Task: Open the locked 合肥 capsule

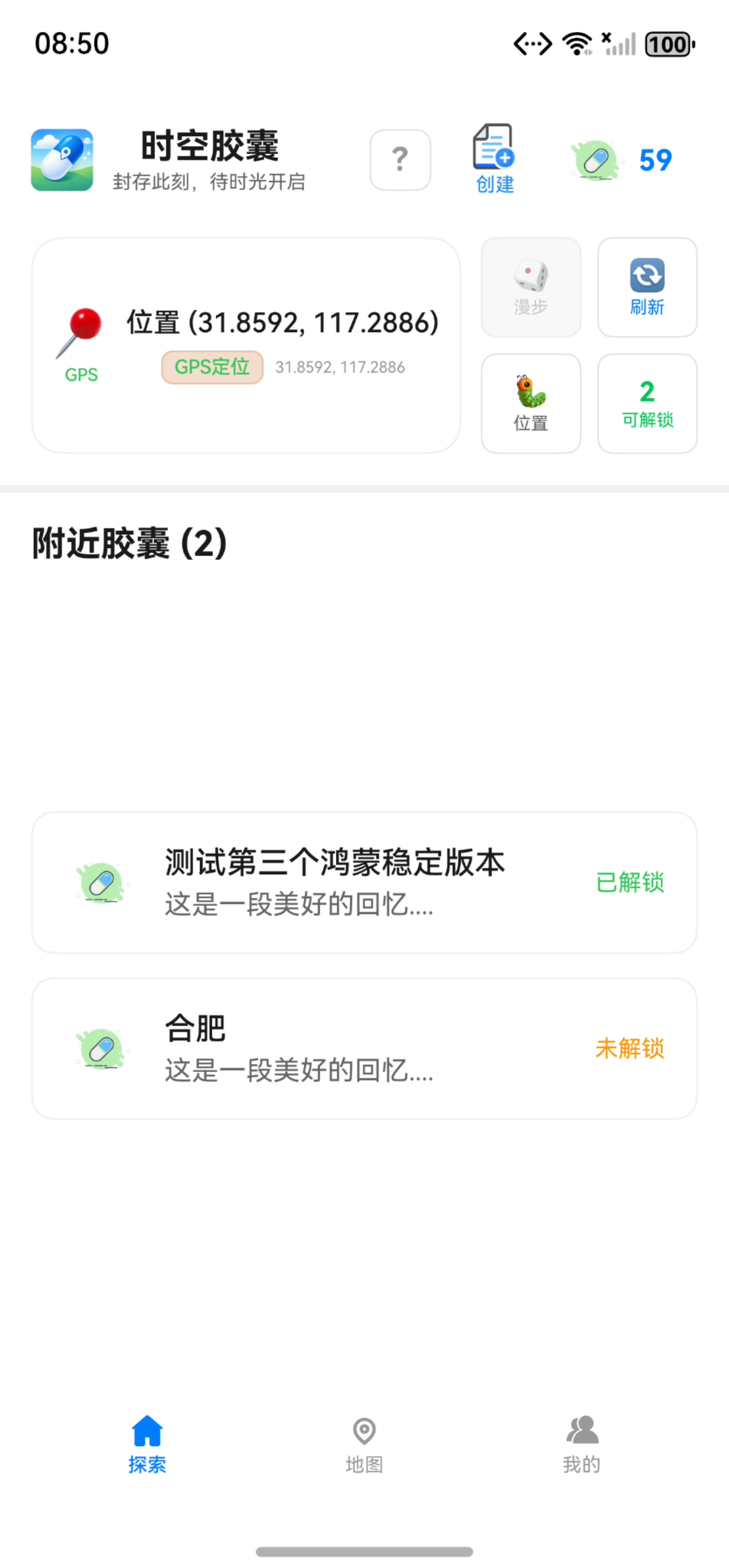Action: pos(364,1048)
